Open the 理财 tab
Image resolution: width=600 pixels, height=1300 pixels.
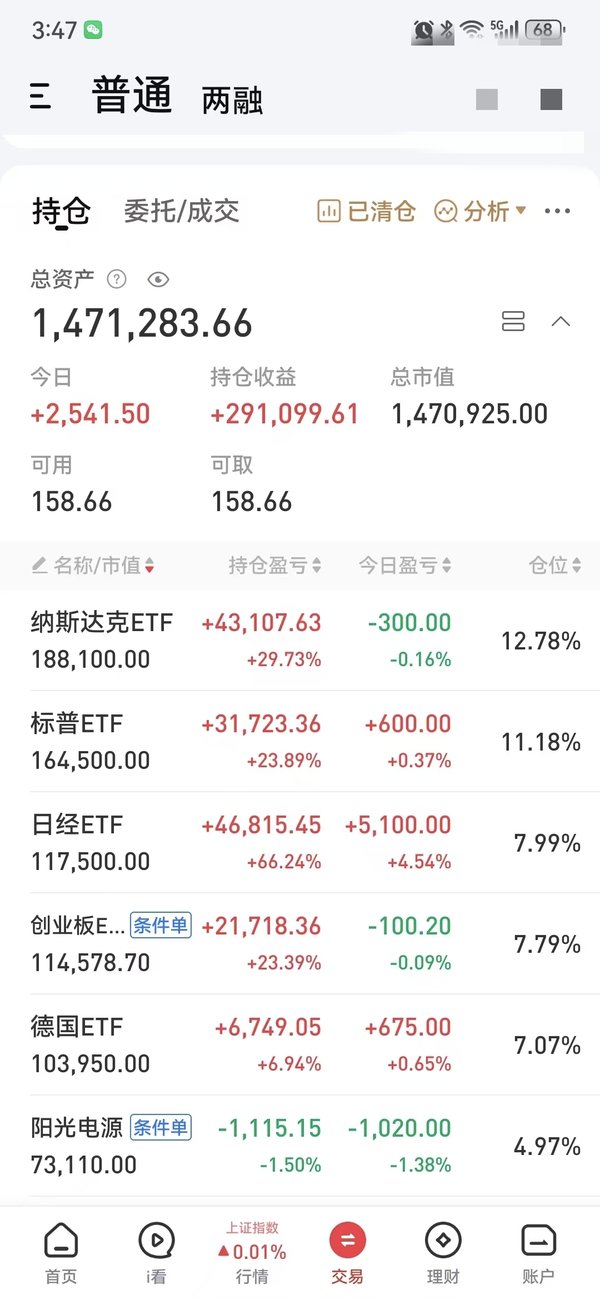tap(443, 1253)
